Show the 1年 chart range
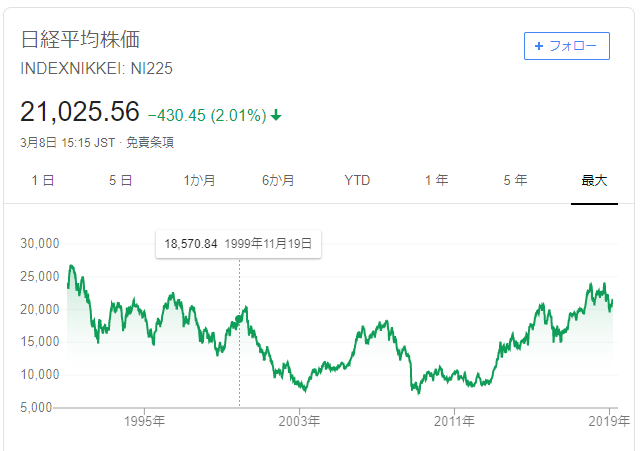This screenshot has height=451, width=641. tap(436, 181)
